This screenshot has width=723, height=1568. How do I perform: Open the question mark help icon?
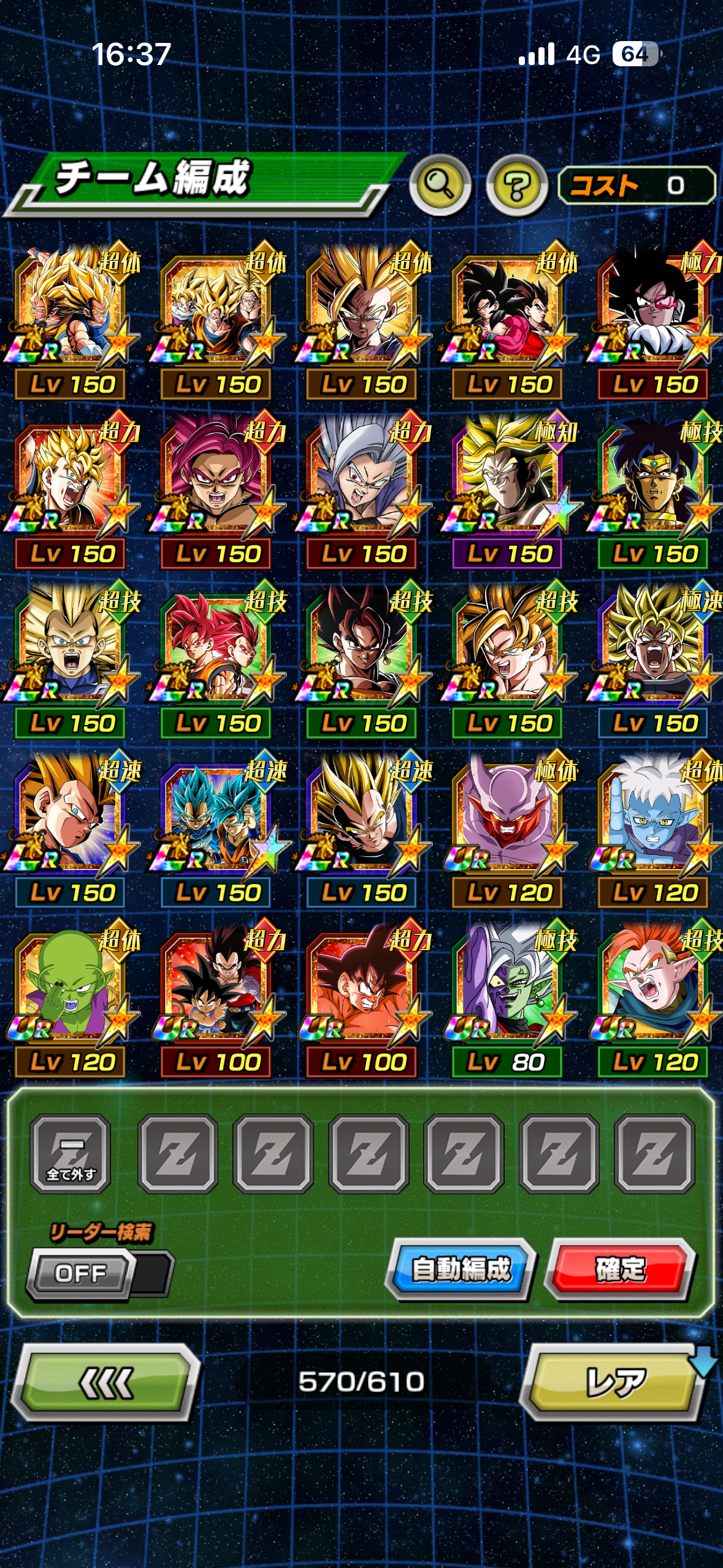click(x=517, y=185)
